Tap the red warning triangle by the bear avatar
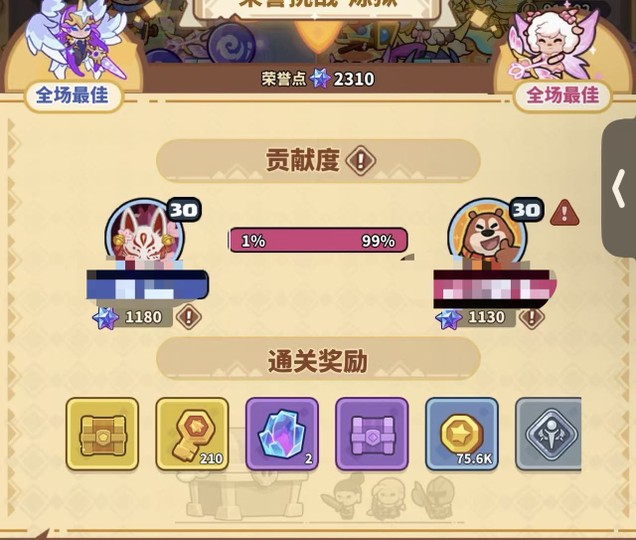This screenshot has width=636, height=540. pos(564,212)
